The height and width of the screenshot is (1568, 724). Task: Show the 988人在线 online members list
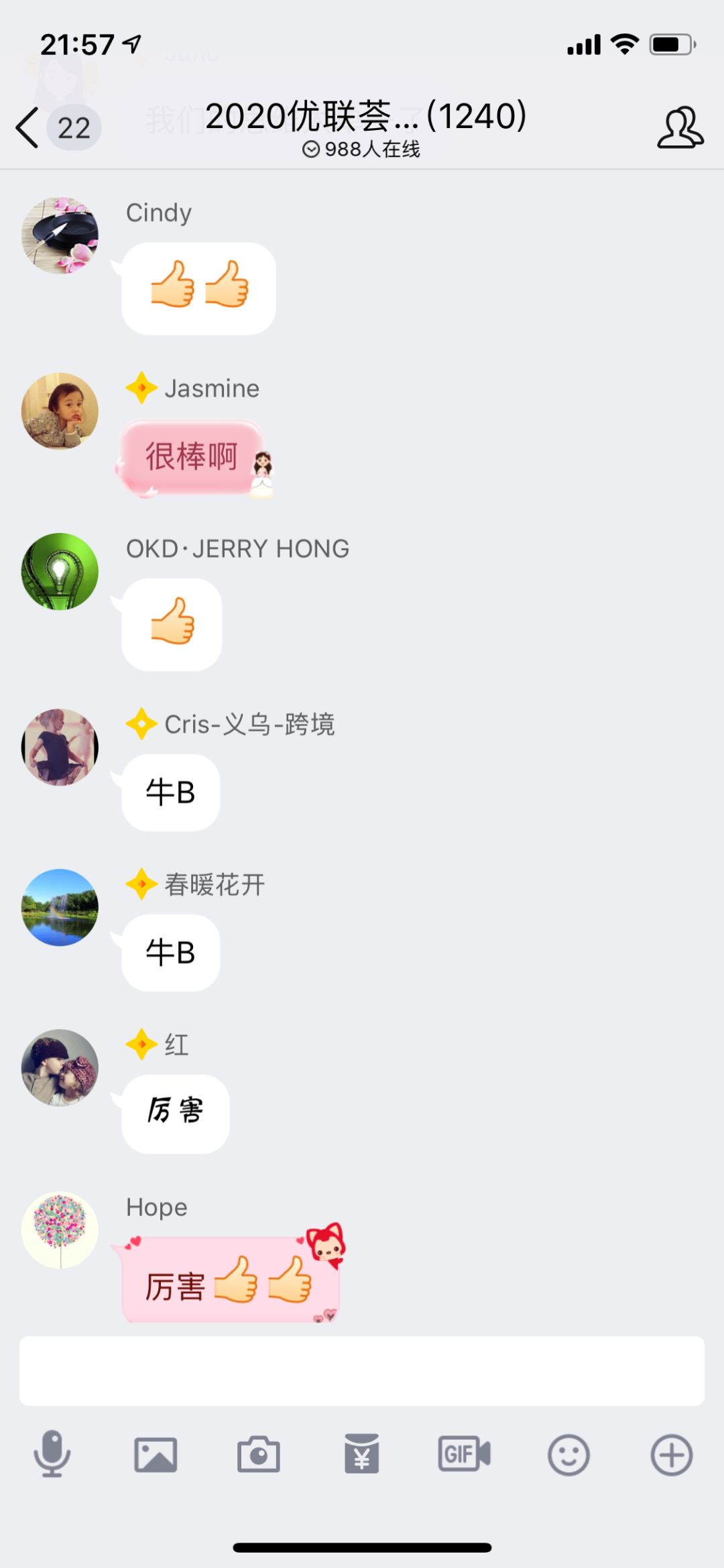pyautogui.click(x=362, y=149)
